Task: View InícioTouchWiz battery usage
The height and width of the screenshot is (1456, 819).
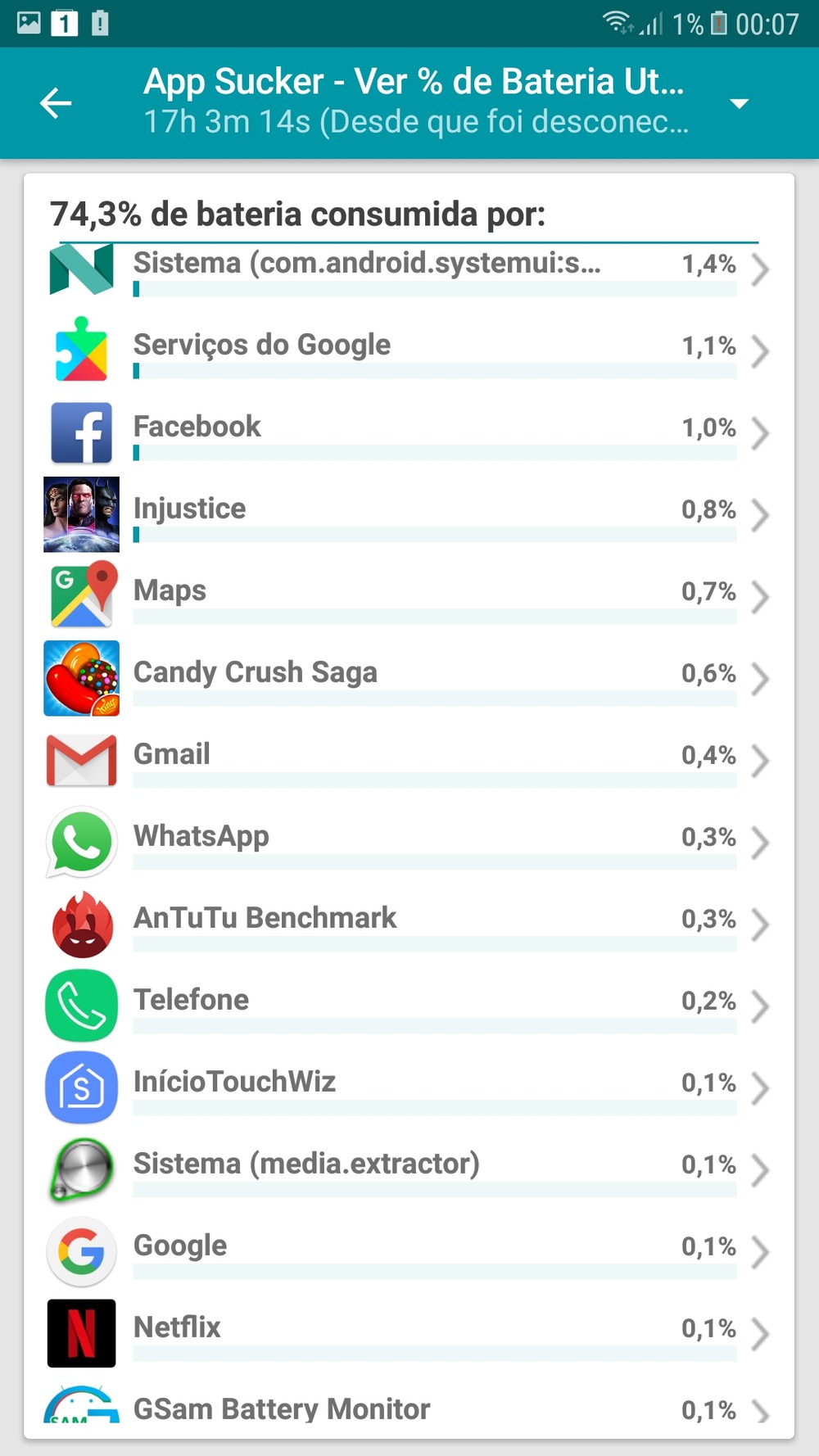Action: [x=409, y=1087]
